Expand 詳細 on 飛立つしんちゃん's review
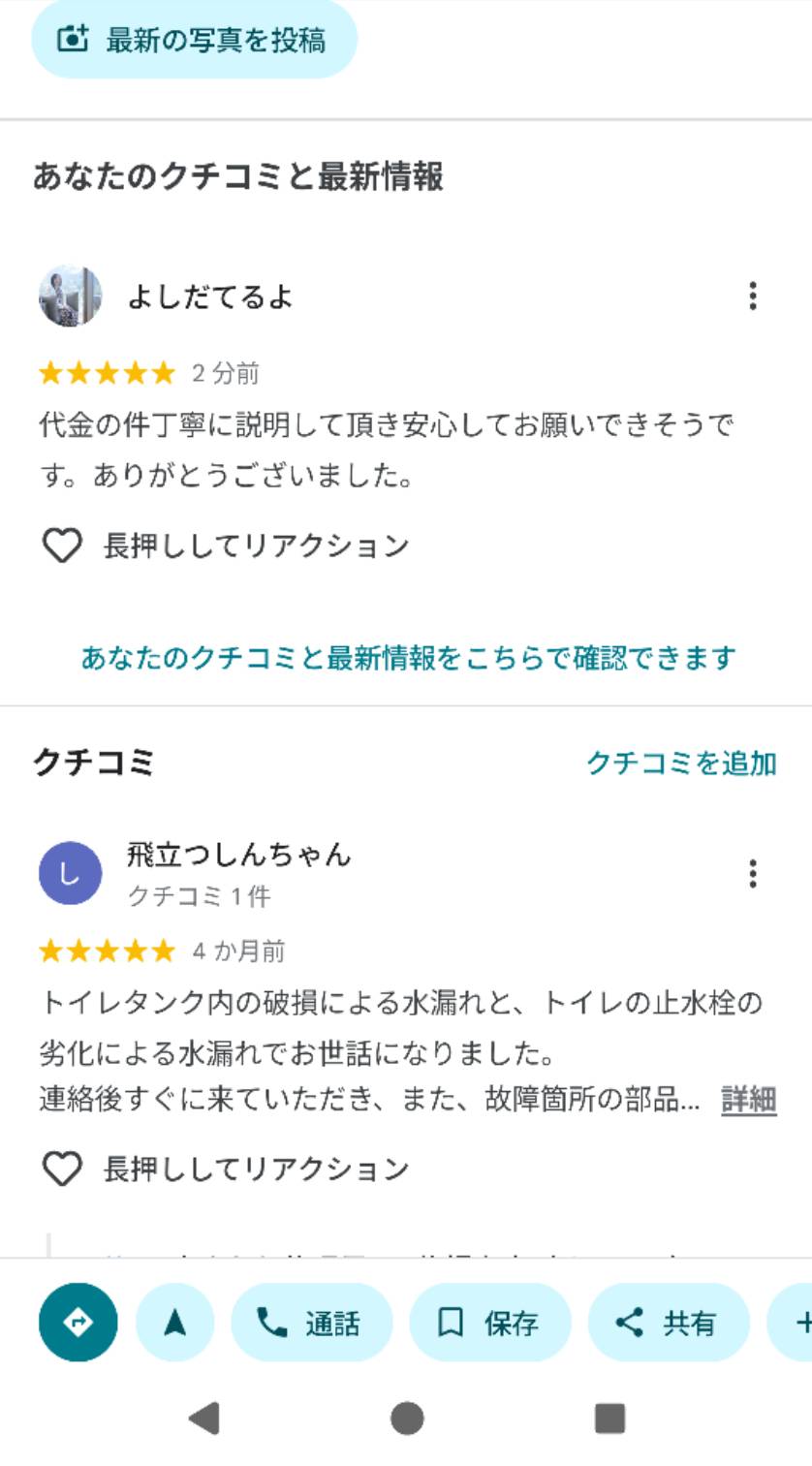Screen dimensions: 812x1466 (749, 1100)
